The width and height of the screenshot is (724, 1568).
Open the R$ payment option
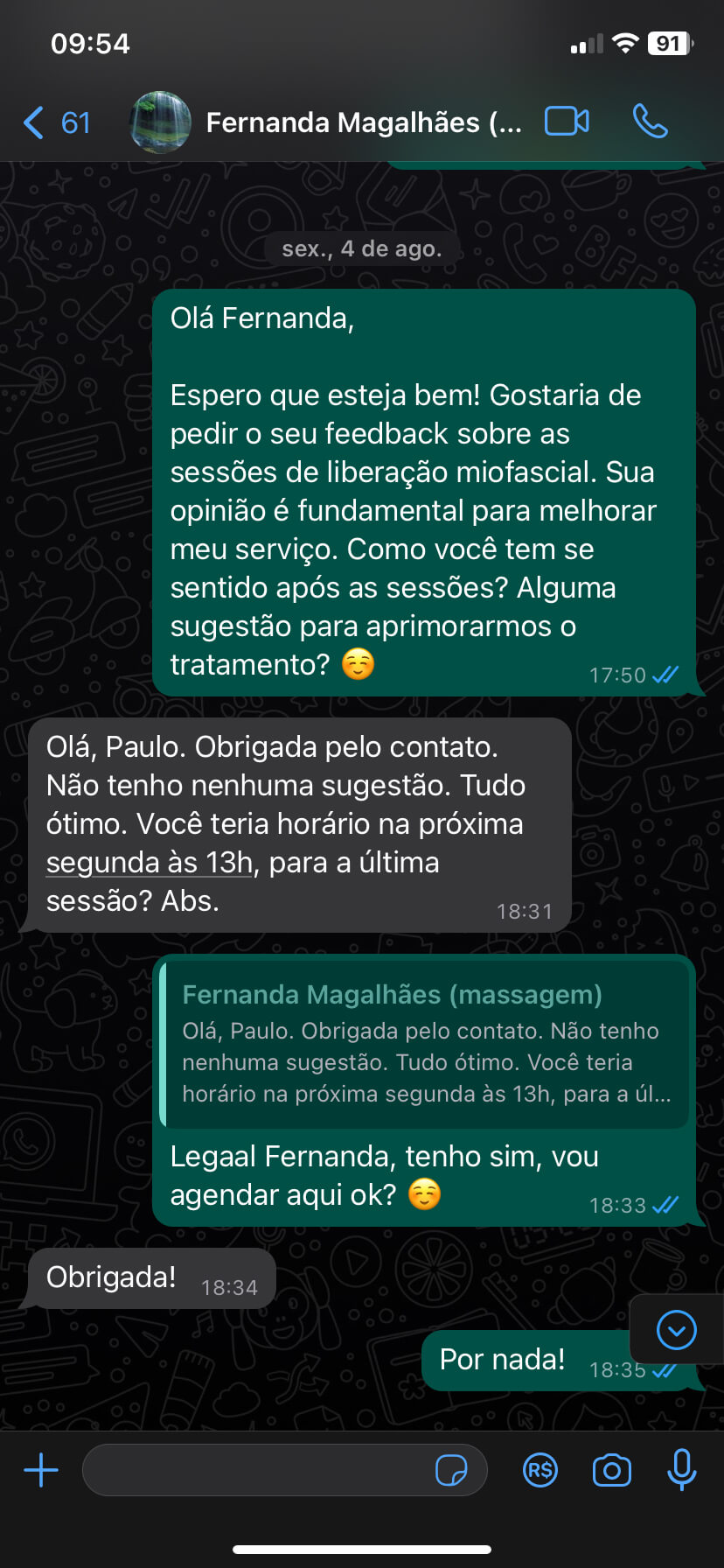click(x=540, y=1470)
